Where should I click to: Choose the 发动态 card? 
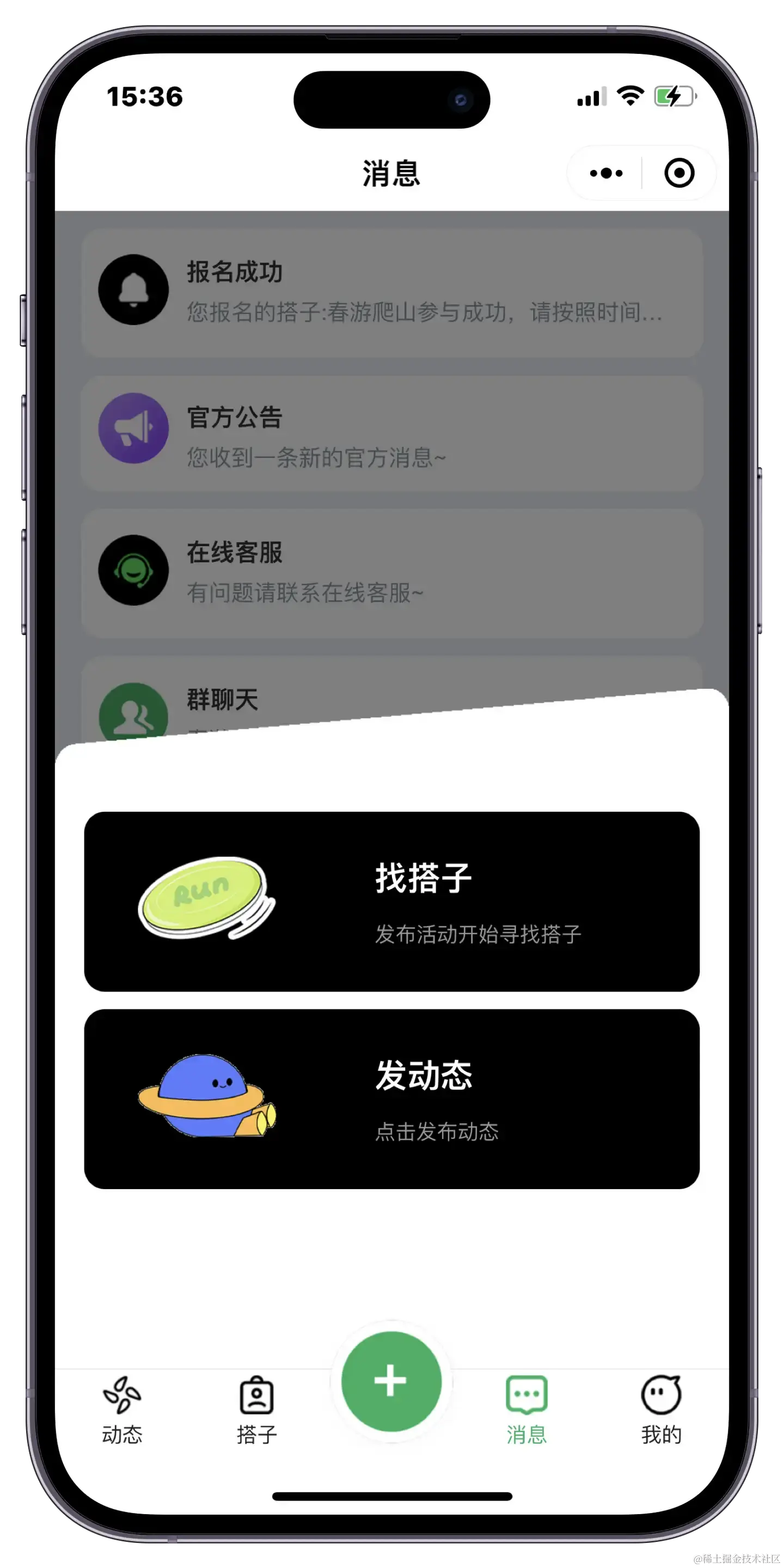pyautogui.click(x=391, y=1099)
